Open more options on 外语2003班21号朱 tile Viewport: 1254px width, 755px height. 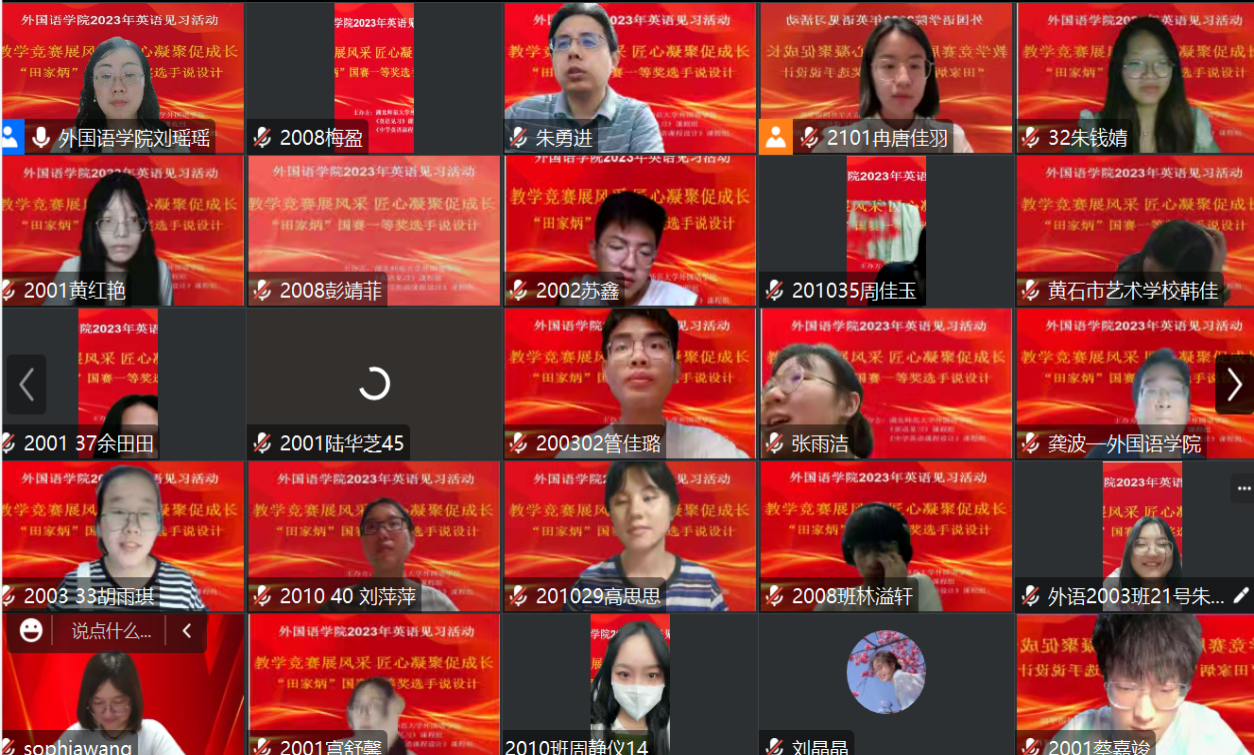click(1240, 486)
